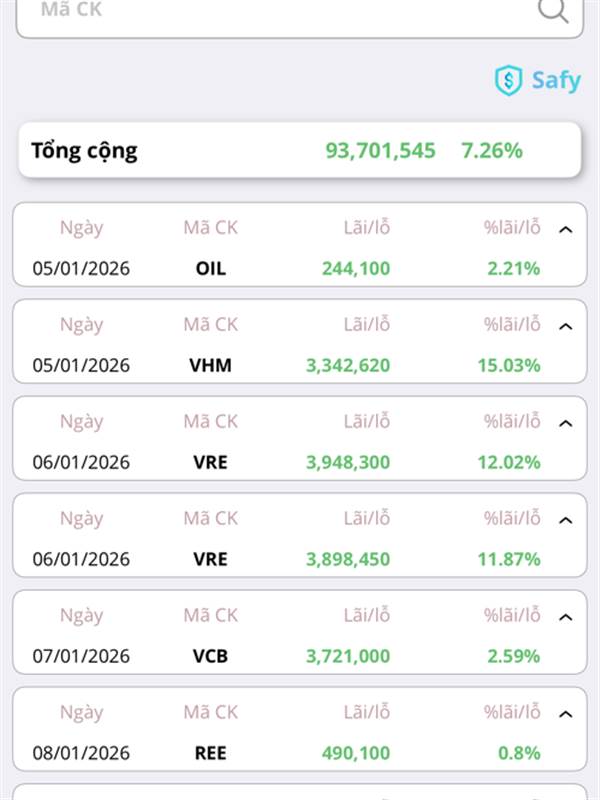Toggle chevron on VRE row with 3,948,300
The image size is (600, 800).
(x=566, y=424)
